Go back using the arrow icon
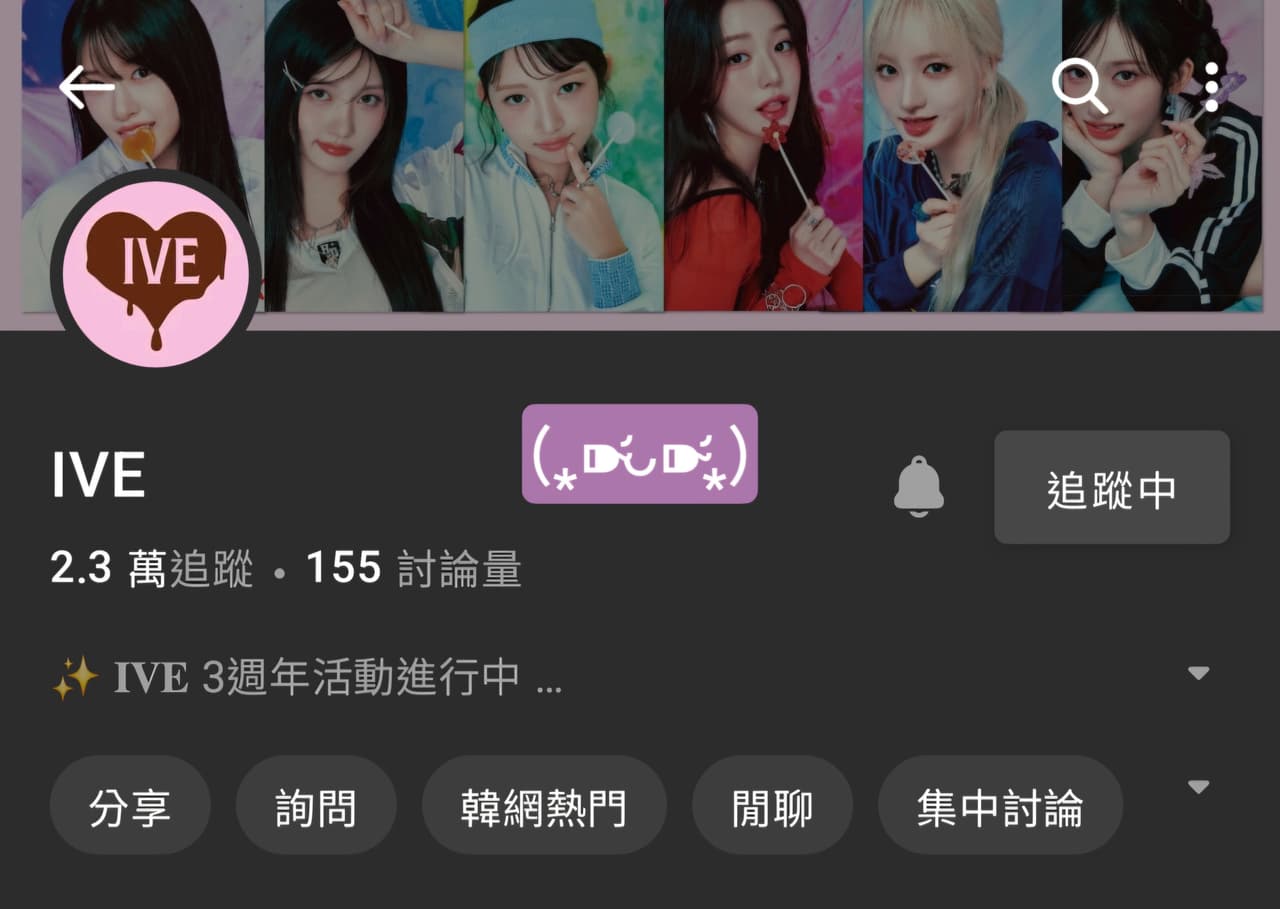 coord(86,88)
